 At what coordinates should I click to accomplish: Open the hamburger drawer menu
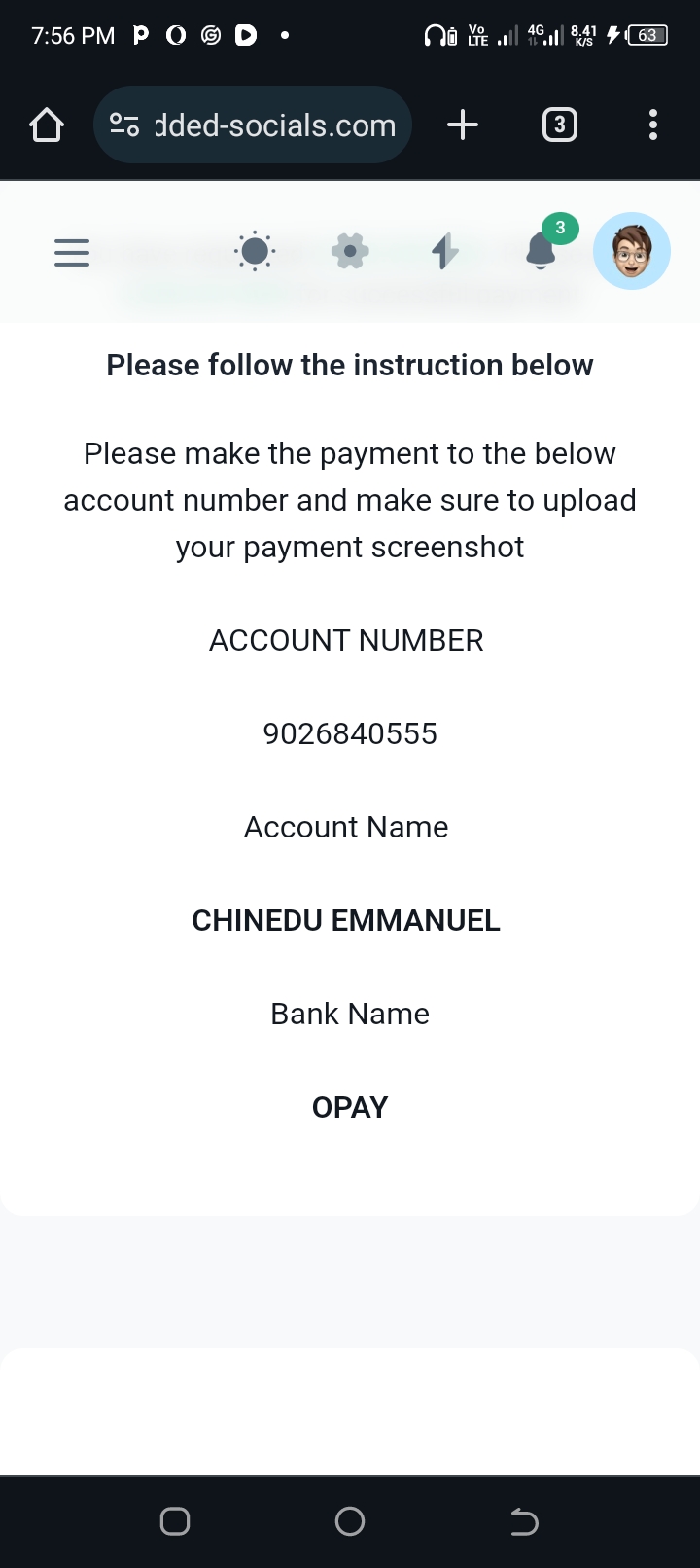72,252
